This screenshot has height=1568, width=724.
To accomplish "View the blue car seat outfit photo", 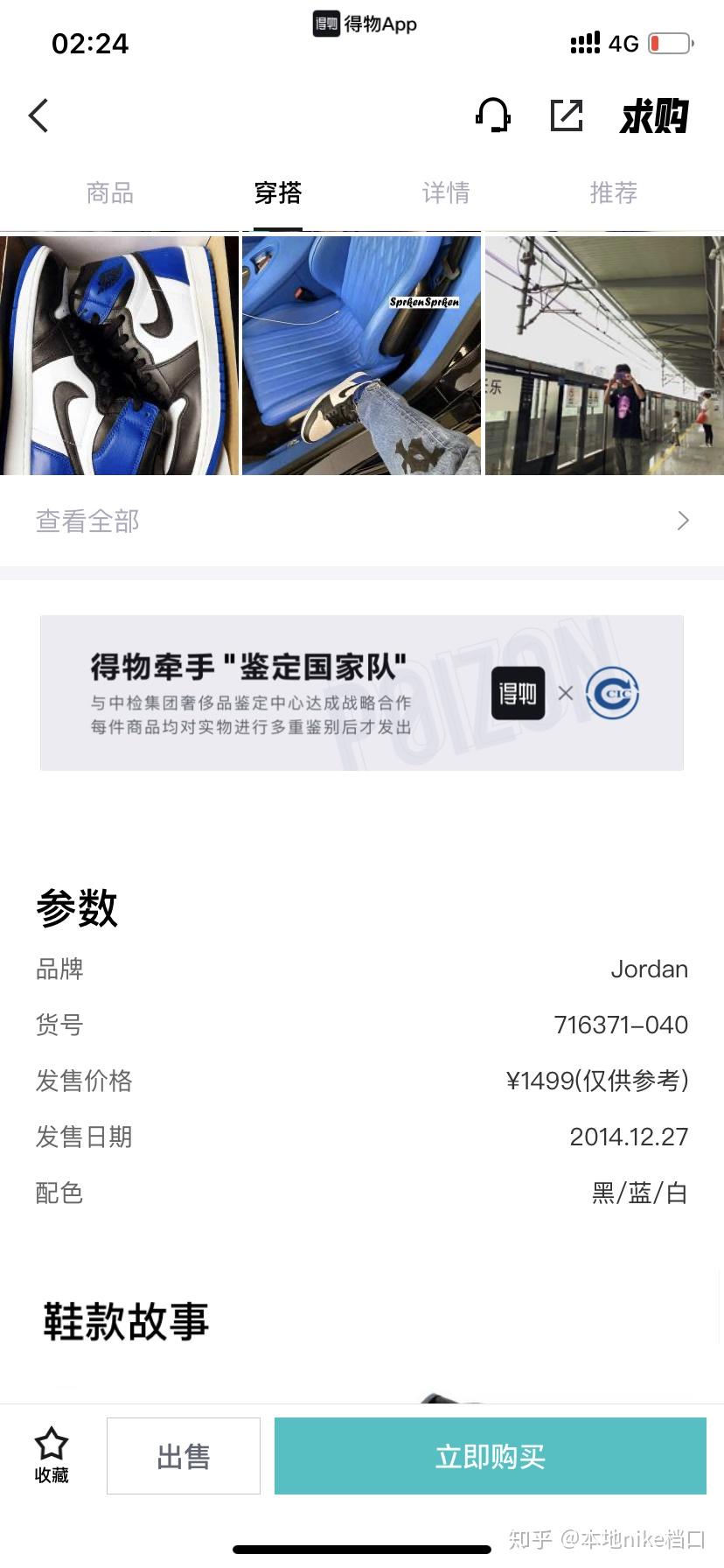I will [361, 355].
